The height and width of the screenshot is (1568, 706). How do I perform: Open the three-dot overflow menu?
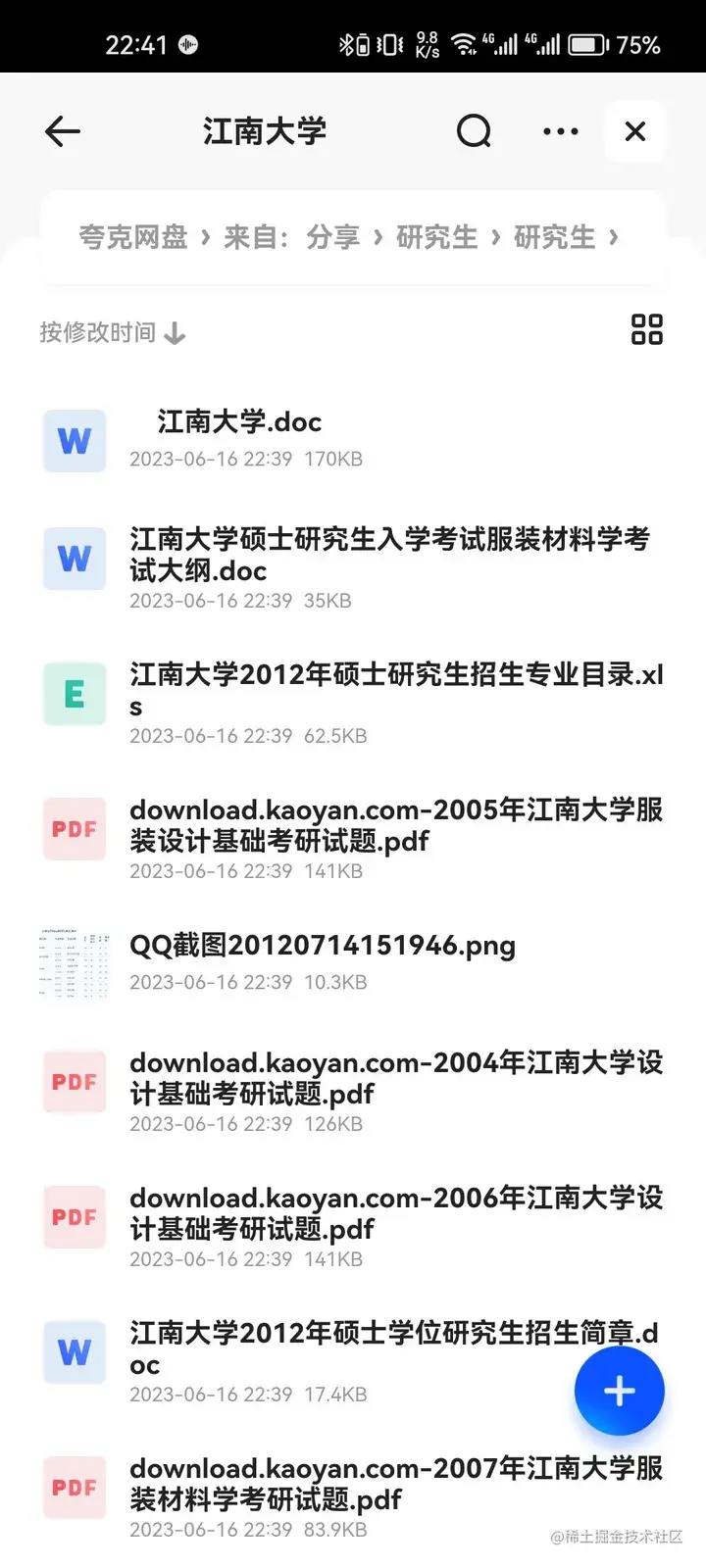tap(560, 131)
